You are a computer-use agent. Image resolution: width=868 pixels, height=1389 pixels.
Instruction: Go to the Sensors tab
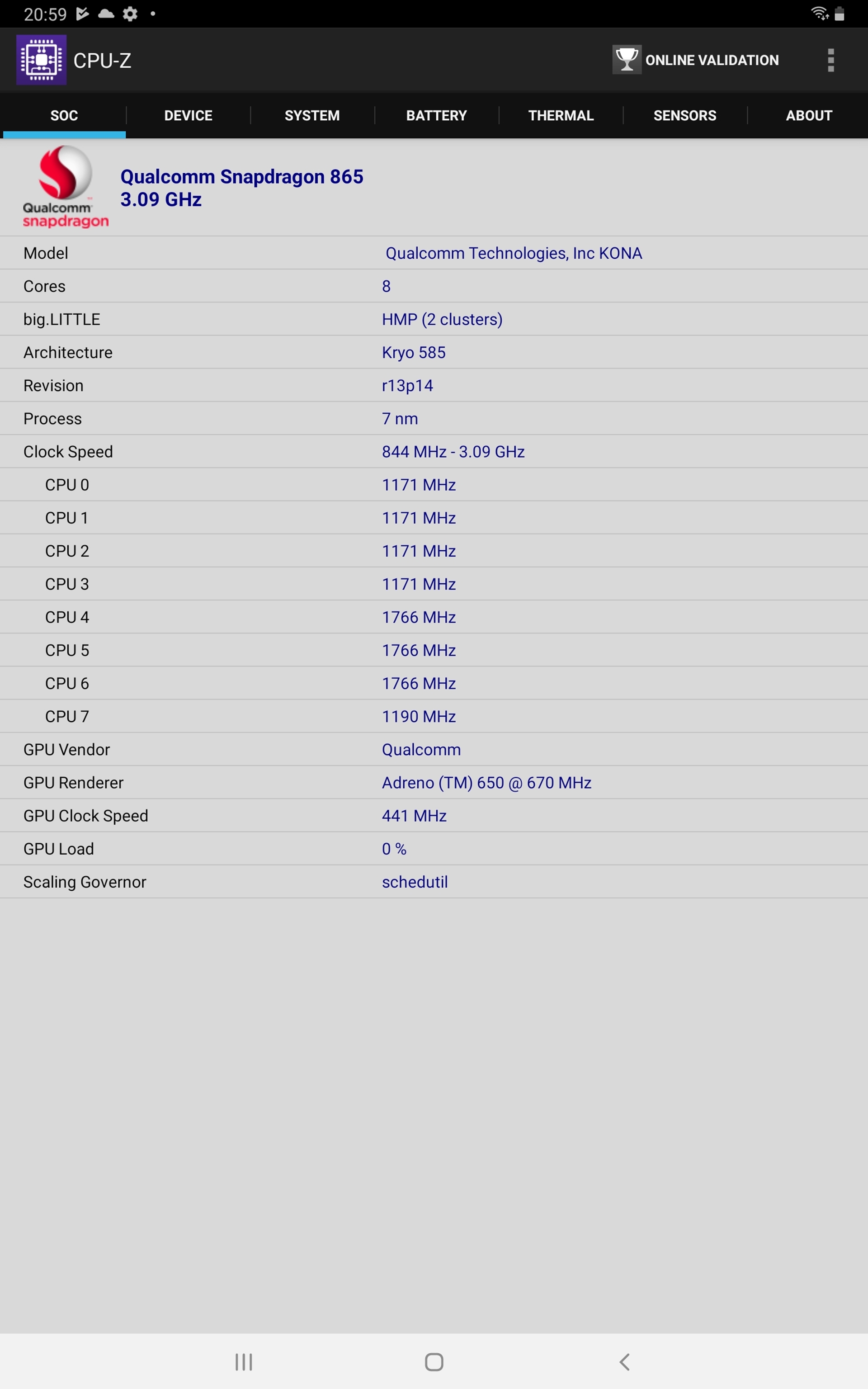(x=685, y=115)
